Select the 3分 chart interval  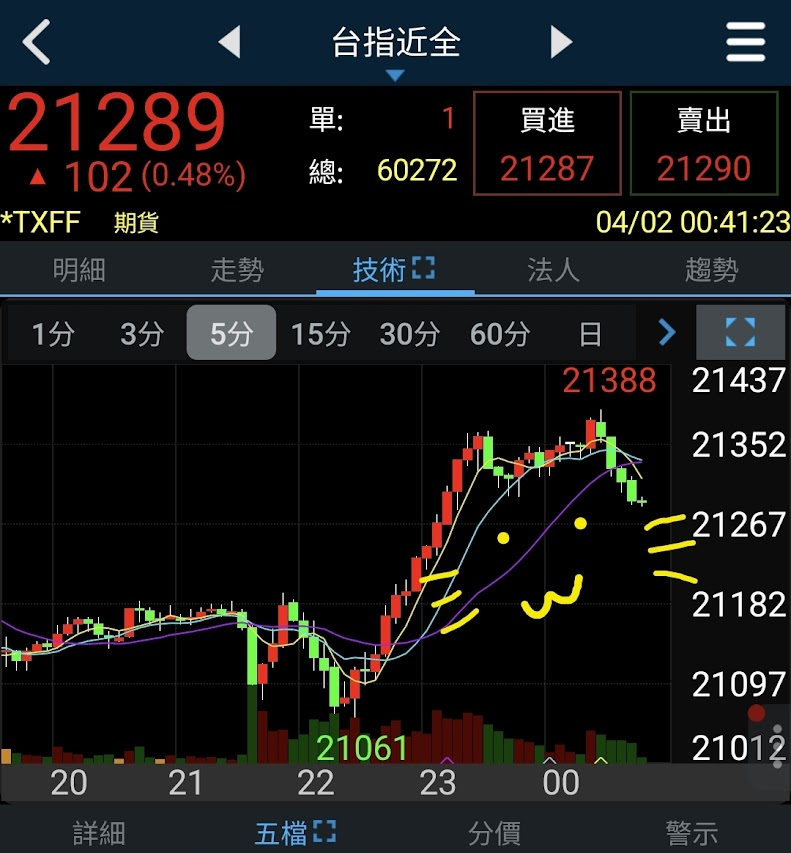pos(141,333)
